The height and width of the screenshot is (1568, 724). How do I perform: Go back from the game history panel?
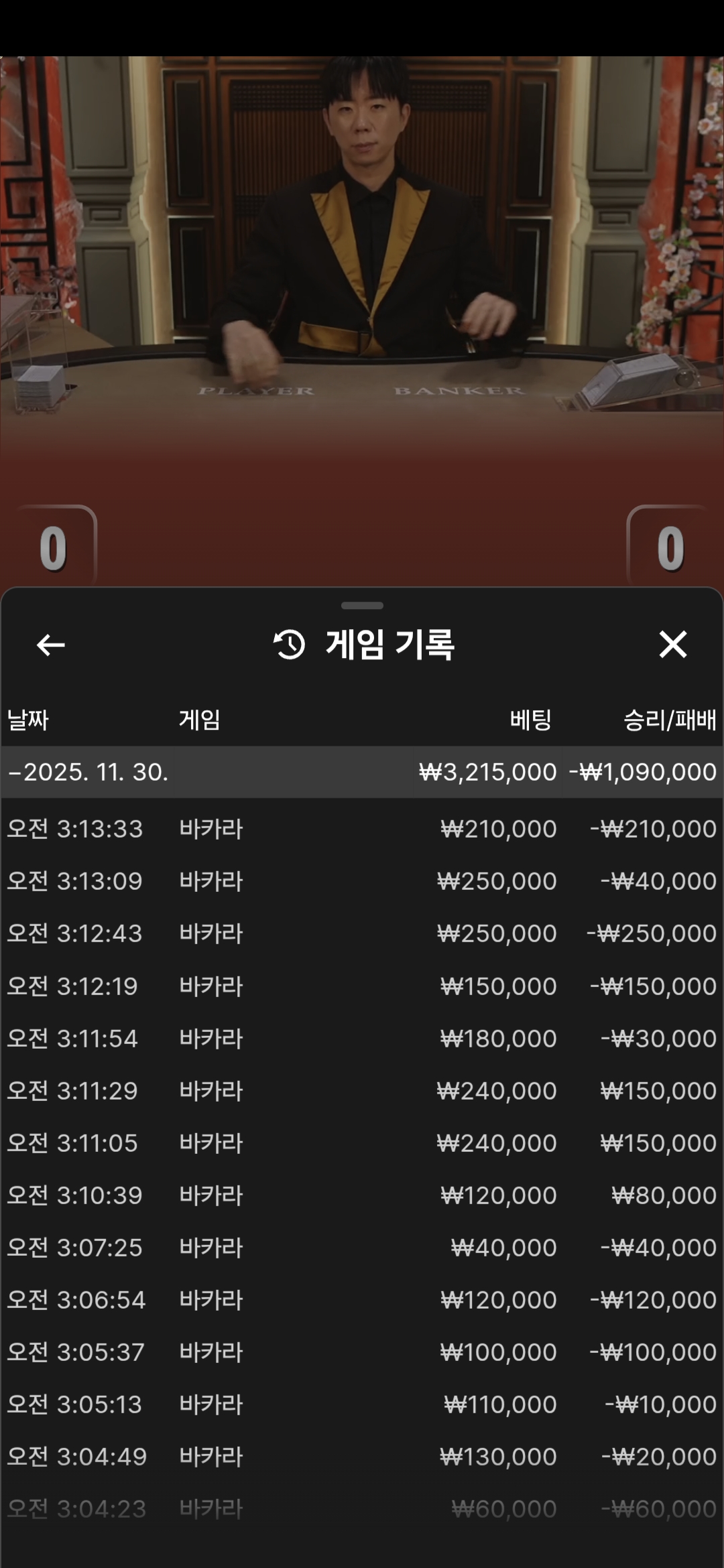51,645
